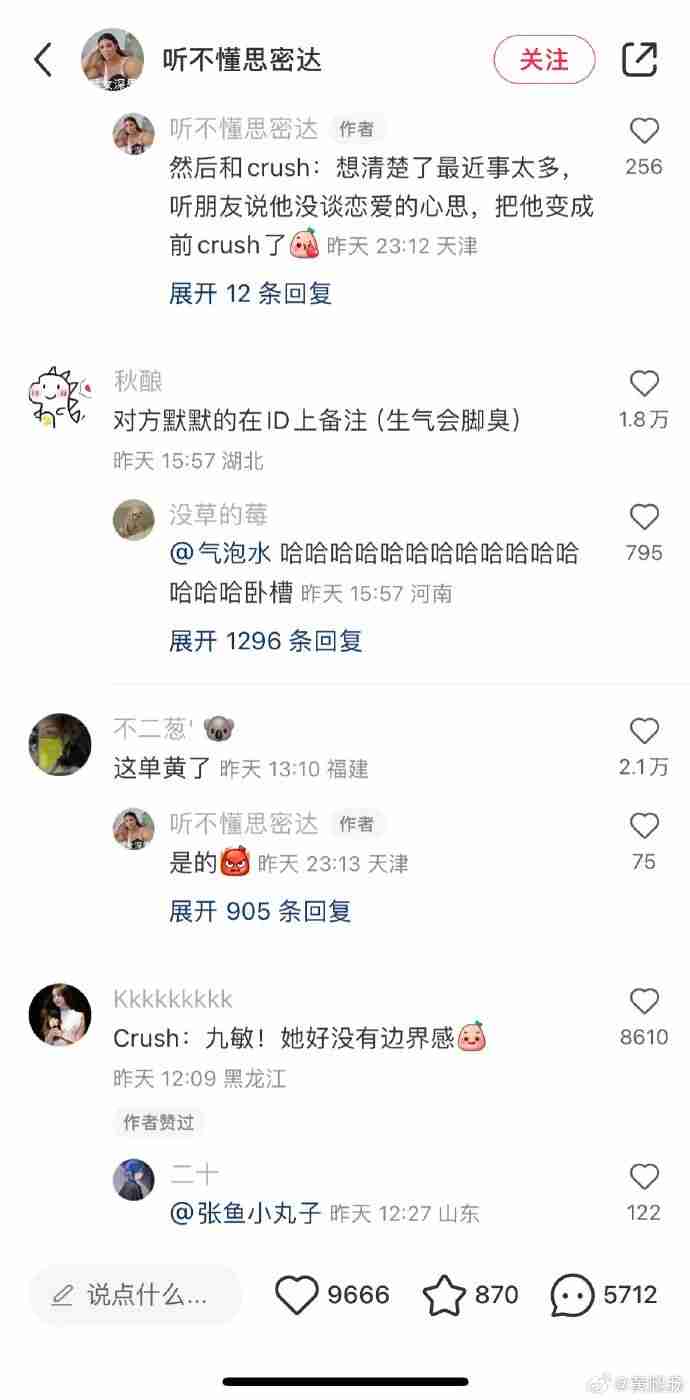Follow the author with 关注 button
Image resolution: width=690 pixels, height=1400 pixels.
[x=544, y=60]
